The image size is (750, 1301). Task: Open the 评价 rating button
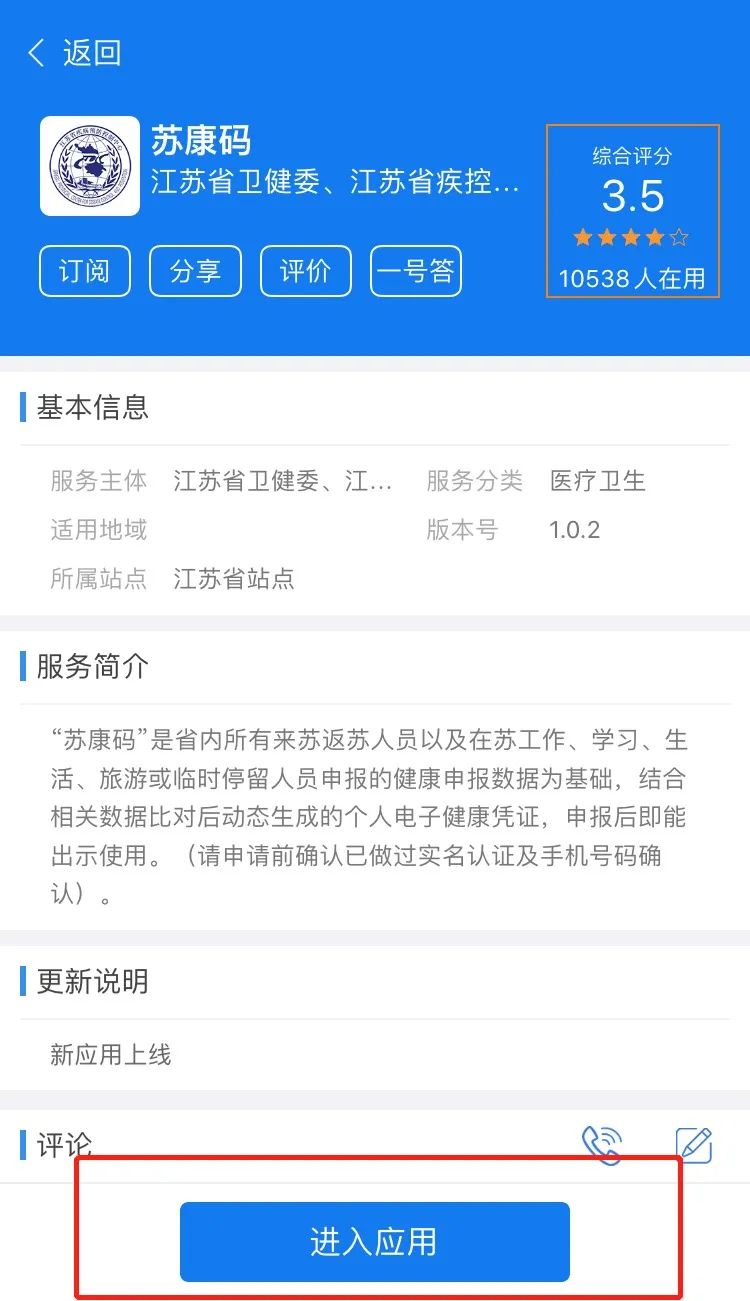tap(305, 271)
